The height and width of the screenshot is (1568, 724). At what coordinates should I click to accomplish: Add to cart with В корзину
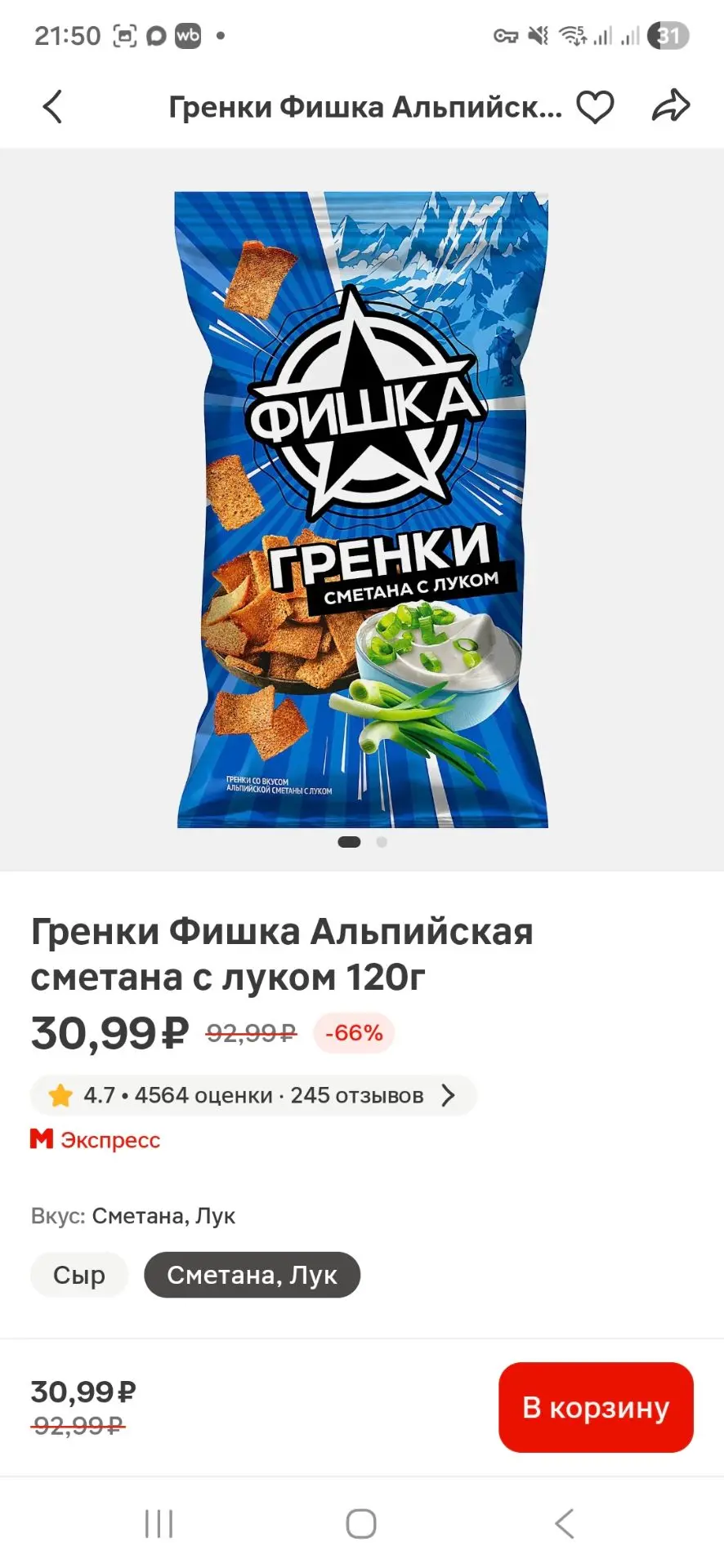click(x=596, y=1407)
